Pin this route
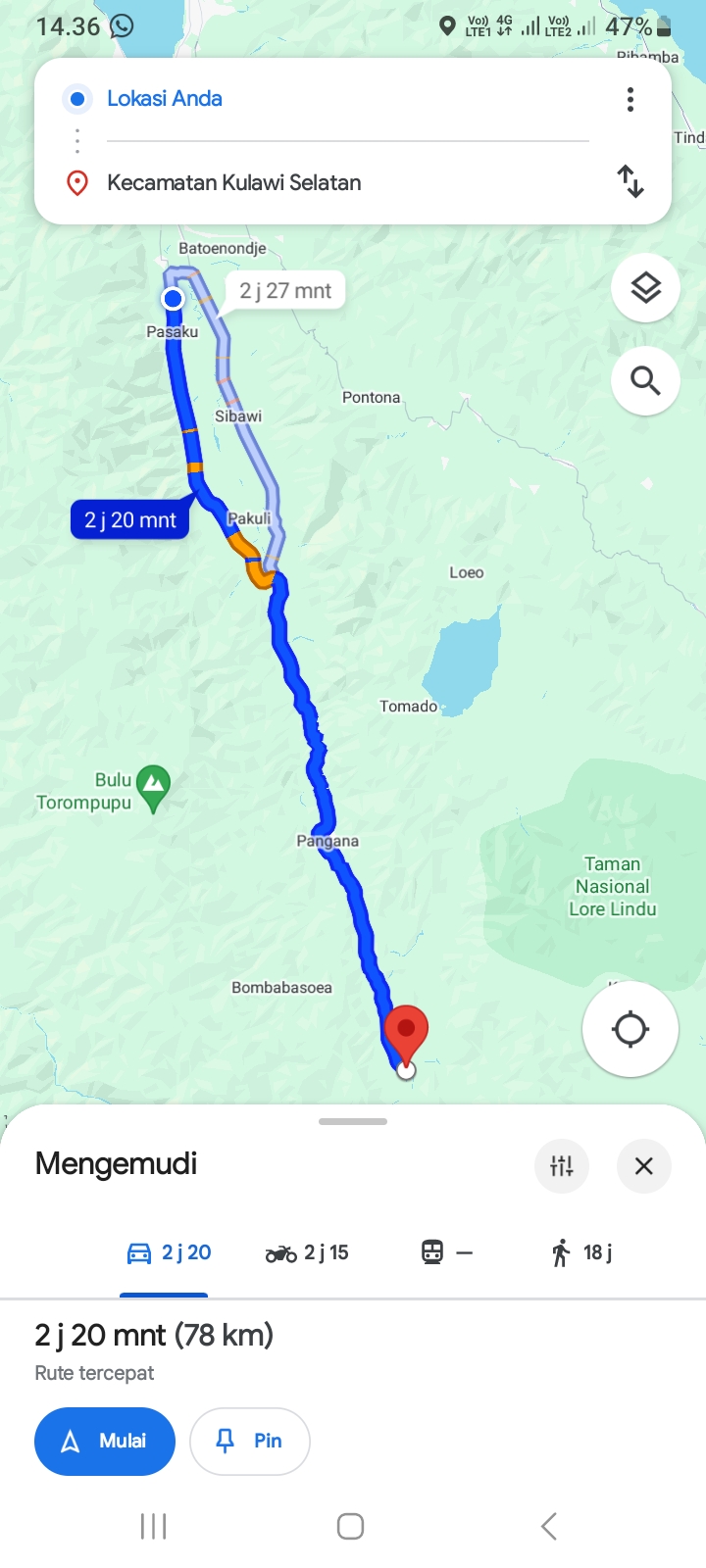The height and width of the screenshot is (1568, 706). (250, 1441)
